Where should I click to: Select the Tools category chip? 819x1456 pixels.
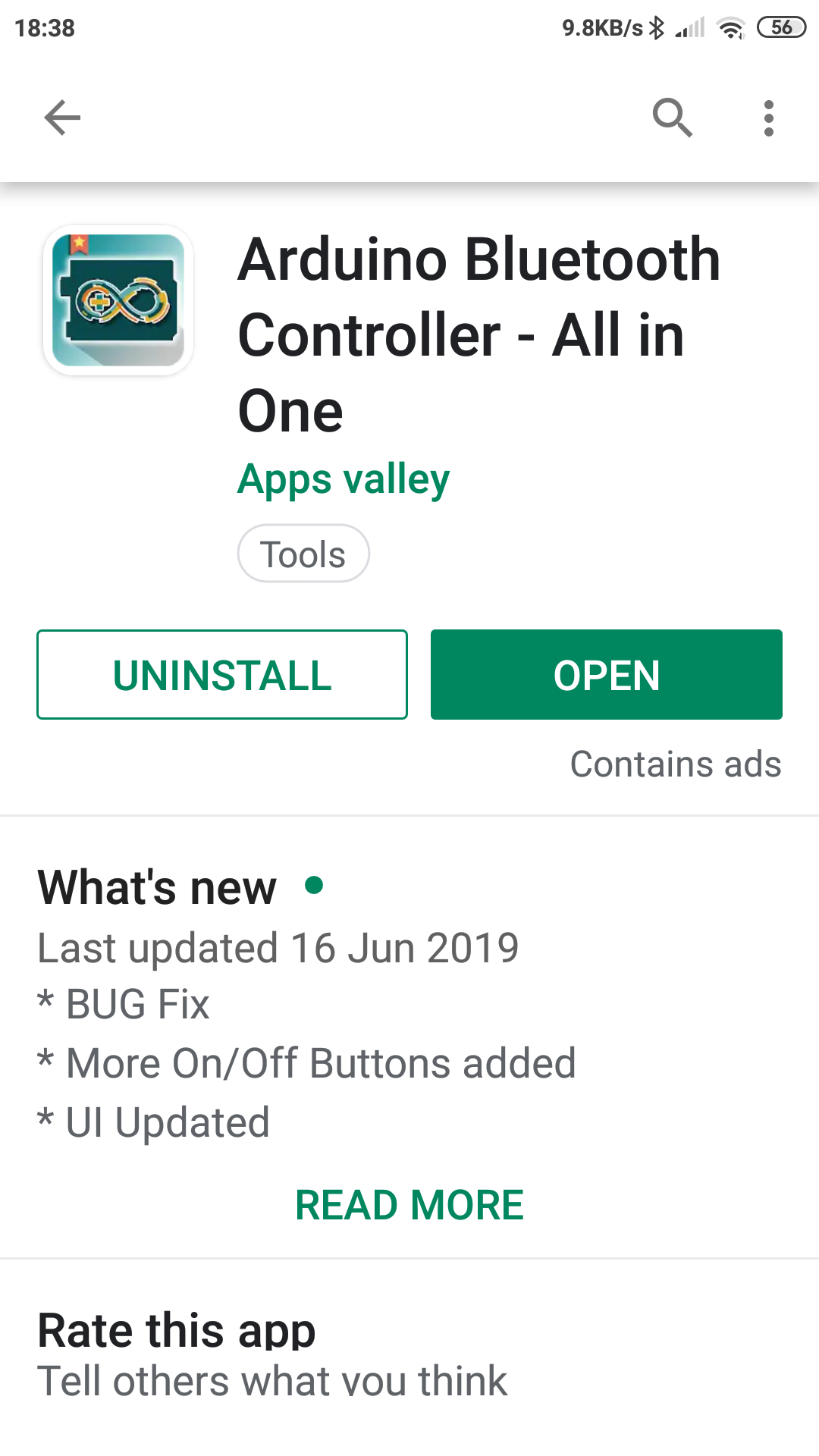pos(303,554)
